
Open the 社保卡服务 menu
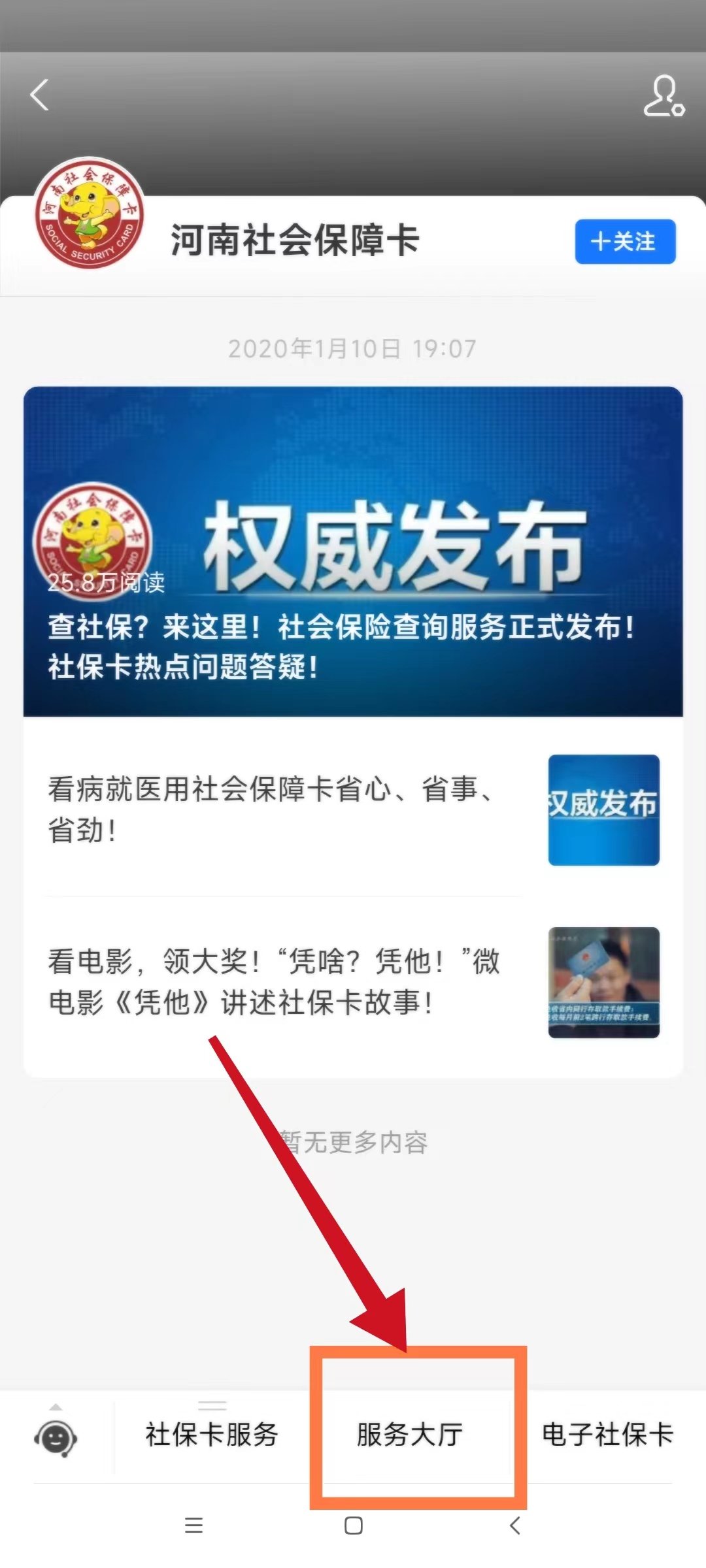212,1435
